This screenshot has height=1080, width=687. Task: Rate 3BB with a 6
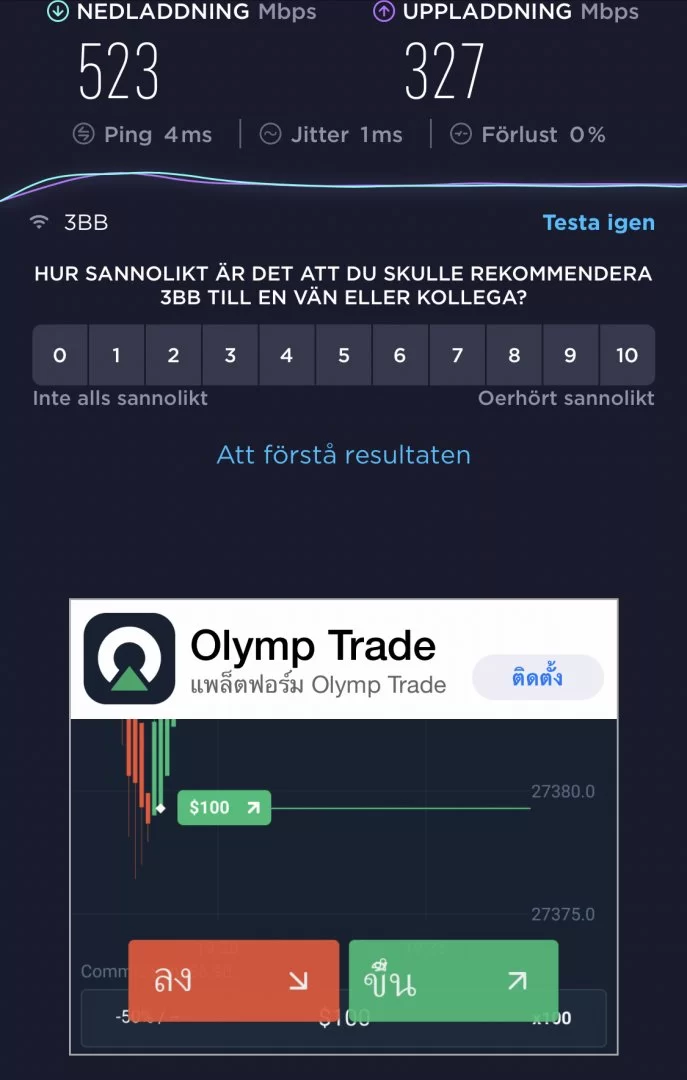pyautogui.click(x=400, y=355)
